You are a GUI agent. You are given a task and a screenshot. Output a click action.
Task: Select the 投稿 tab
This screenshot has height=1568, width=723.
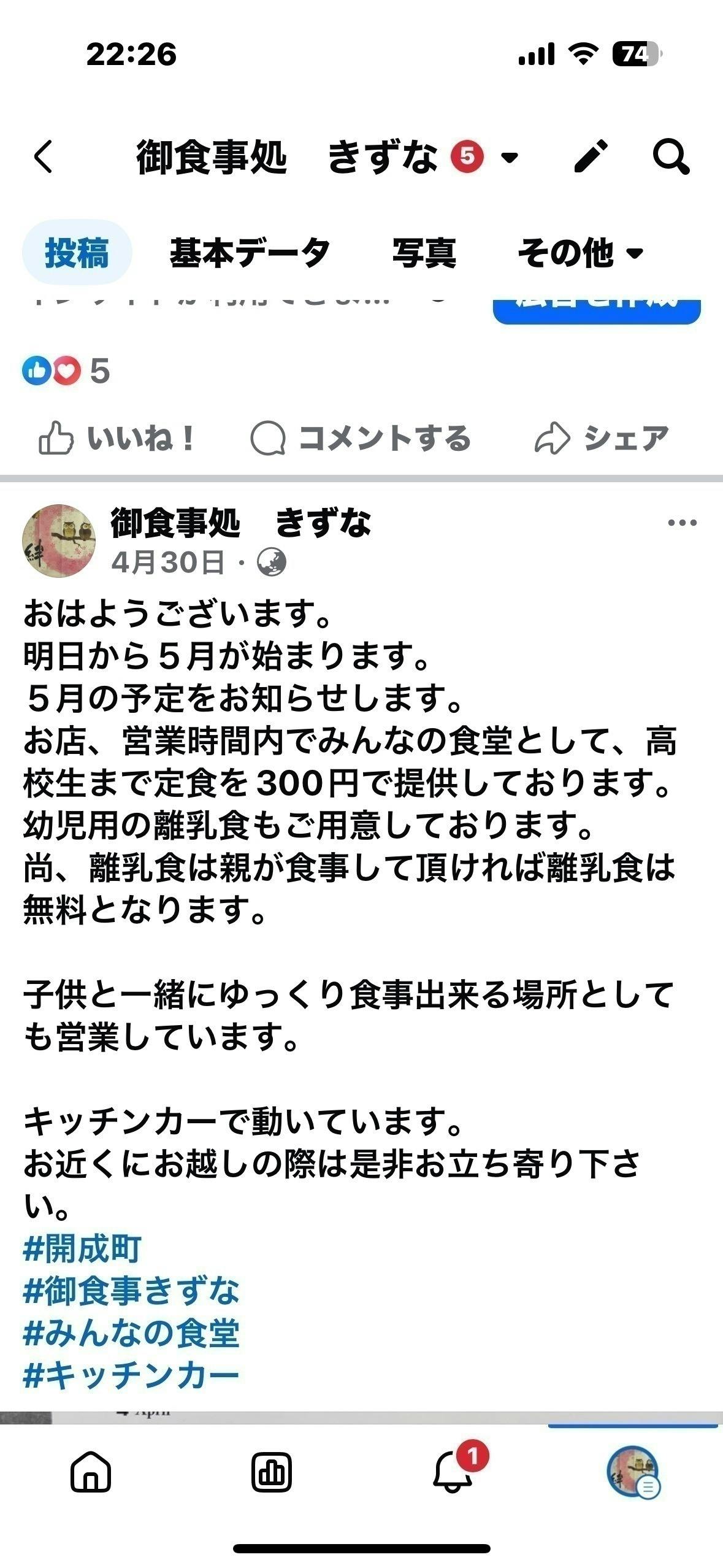77,252
